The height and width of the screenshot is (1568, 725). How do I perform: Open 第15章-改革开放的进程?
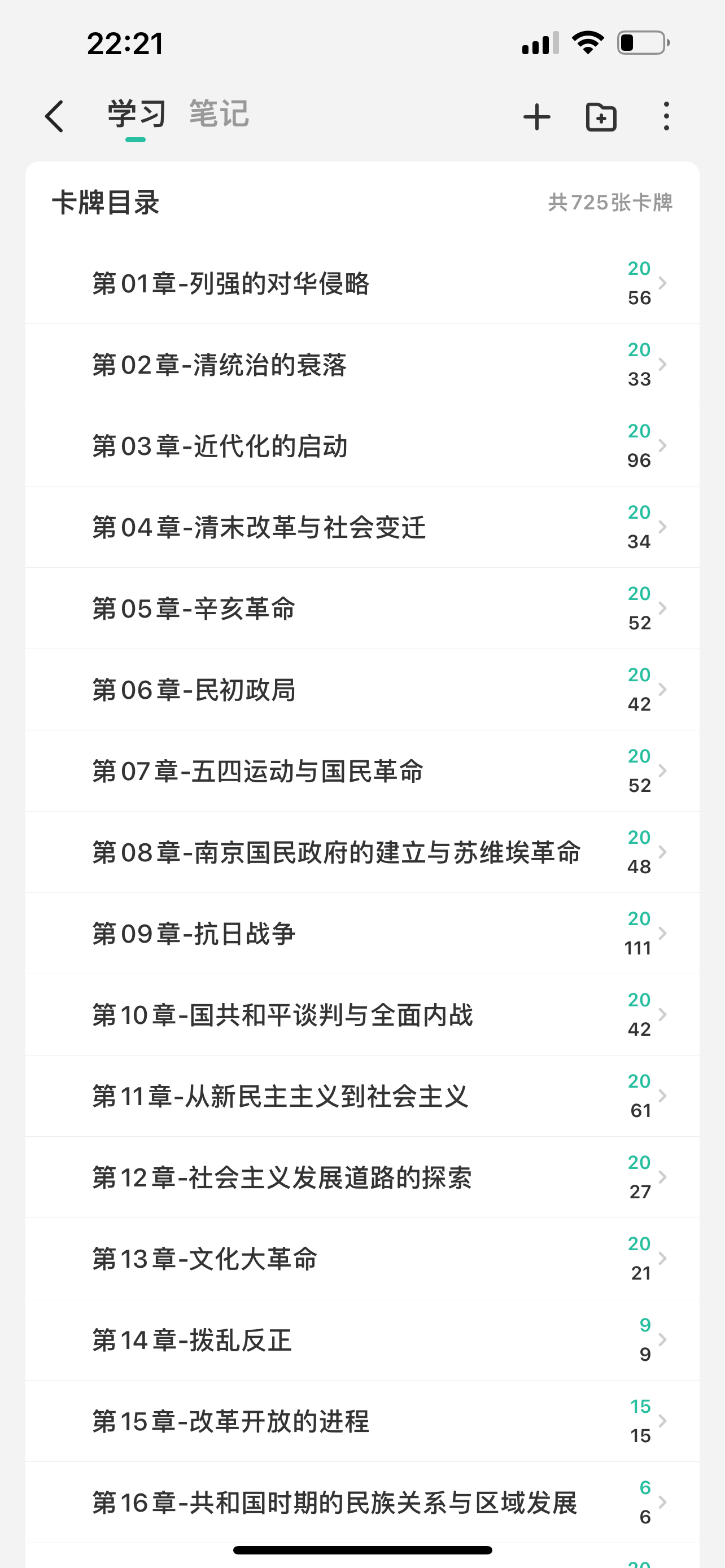(362, 1421)
